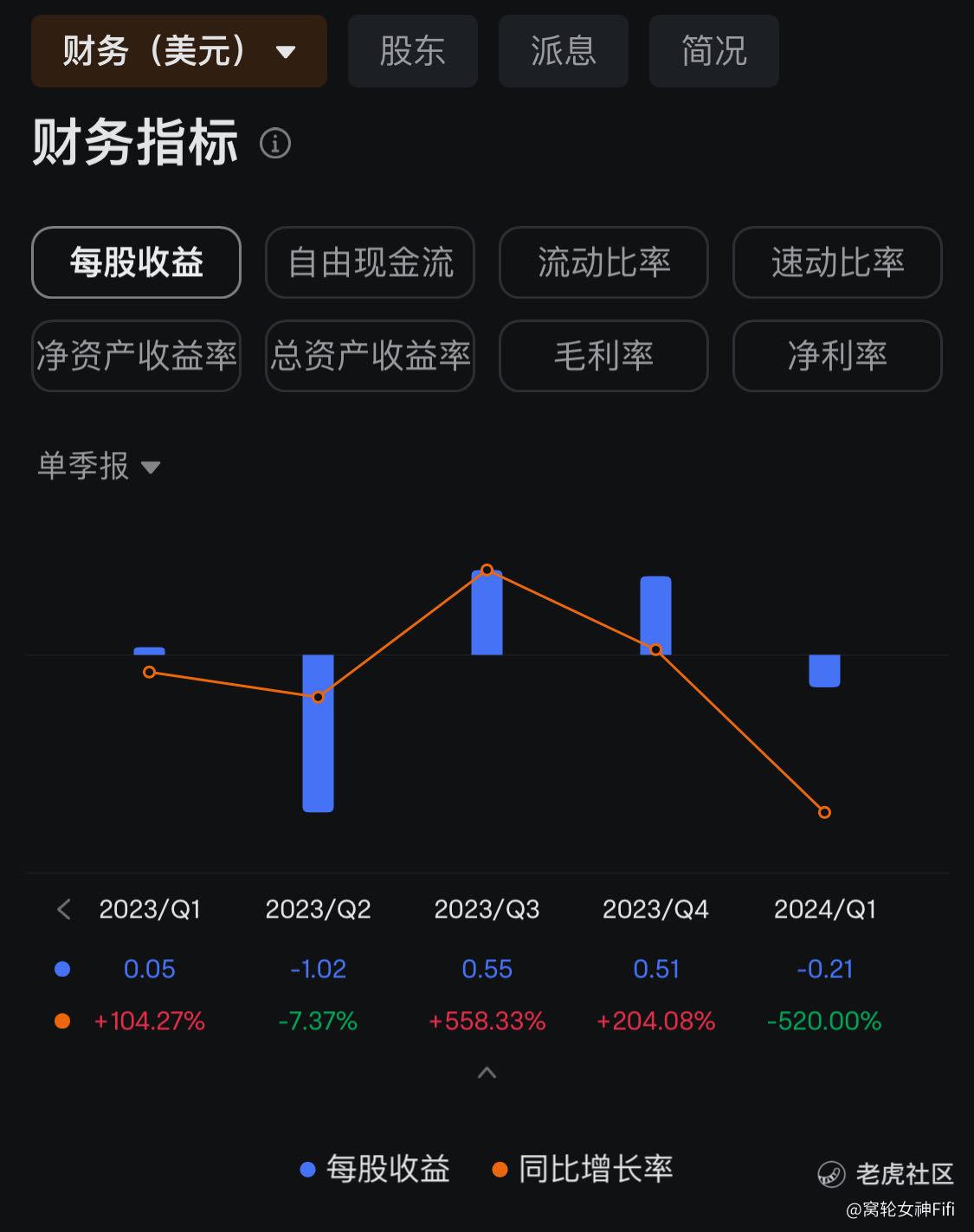Switch to the 股东 tab
This screenshot has height=1232, width=974.
412,51
